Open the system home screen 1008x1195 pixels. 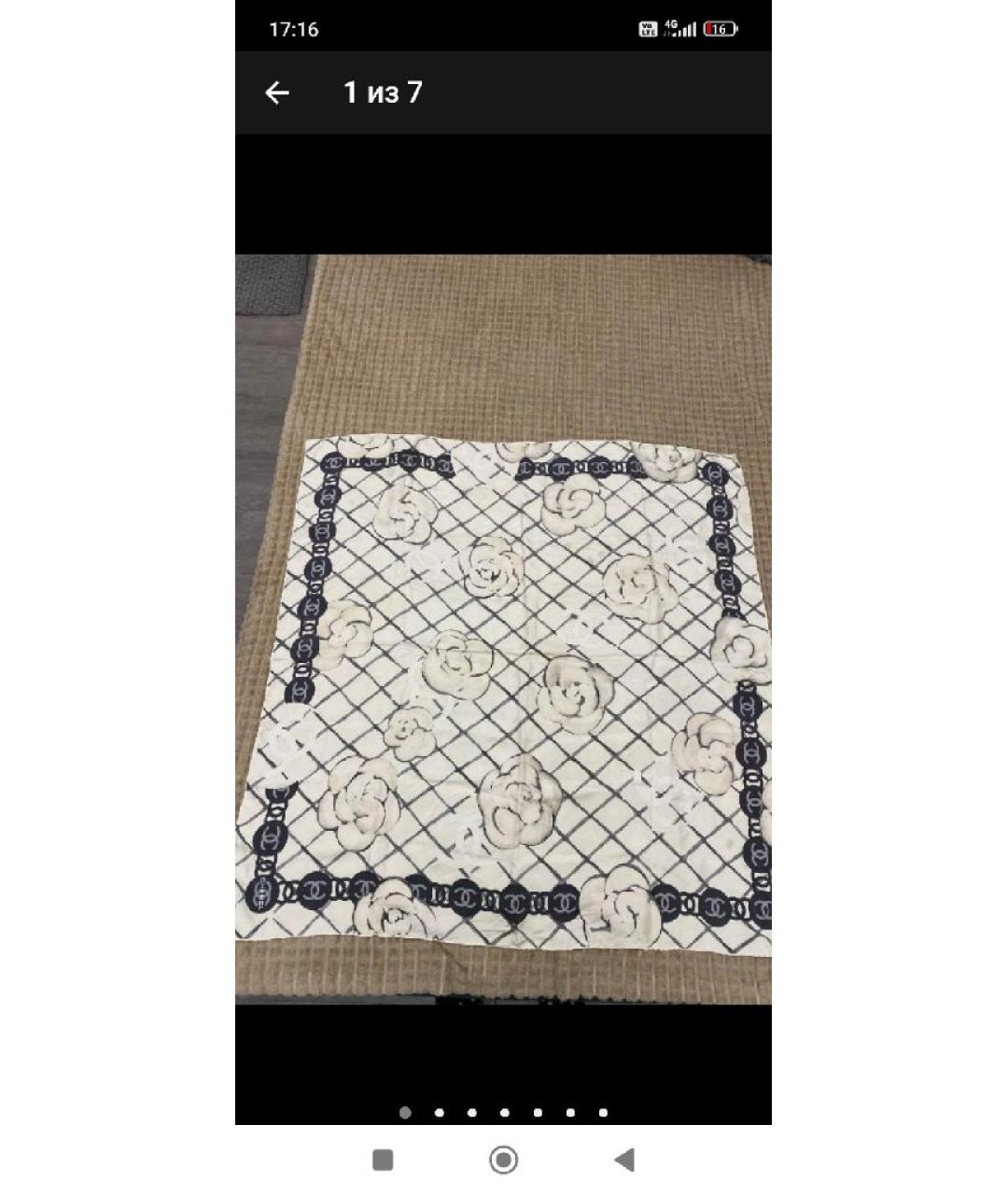click(503, 1160)
